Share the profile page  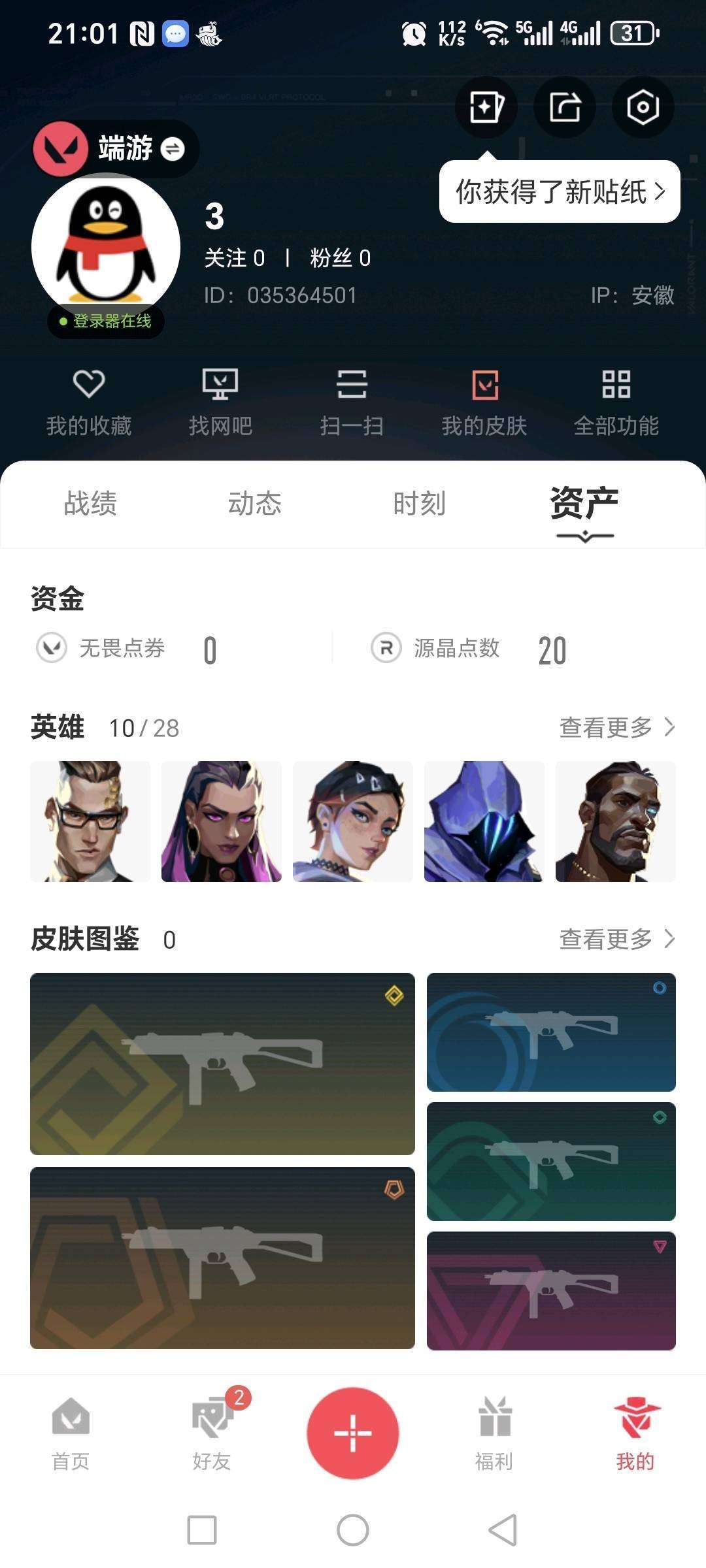(564, 106)
